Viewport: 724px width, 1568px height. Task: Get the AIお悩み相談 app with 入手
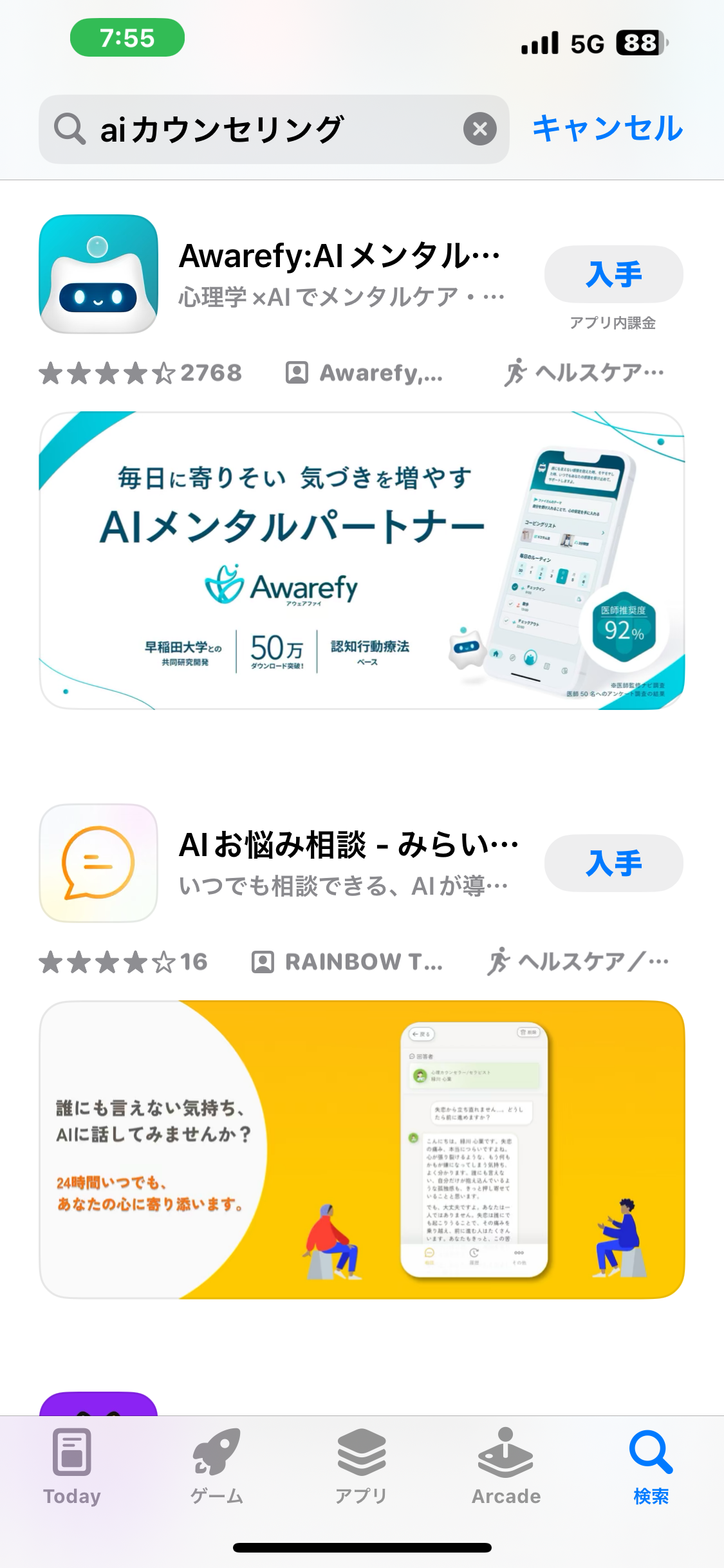click(x=613, y=863)
